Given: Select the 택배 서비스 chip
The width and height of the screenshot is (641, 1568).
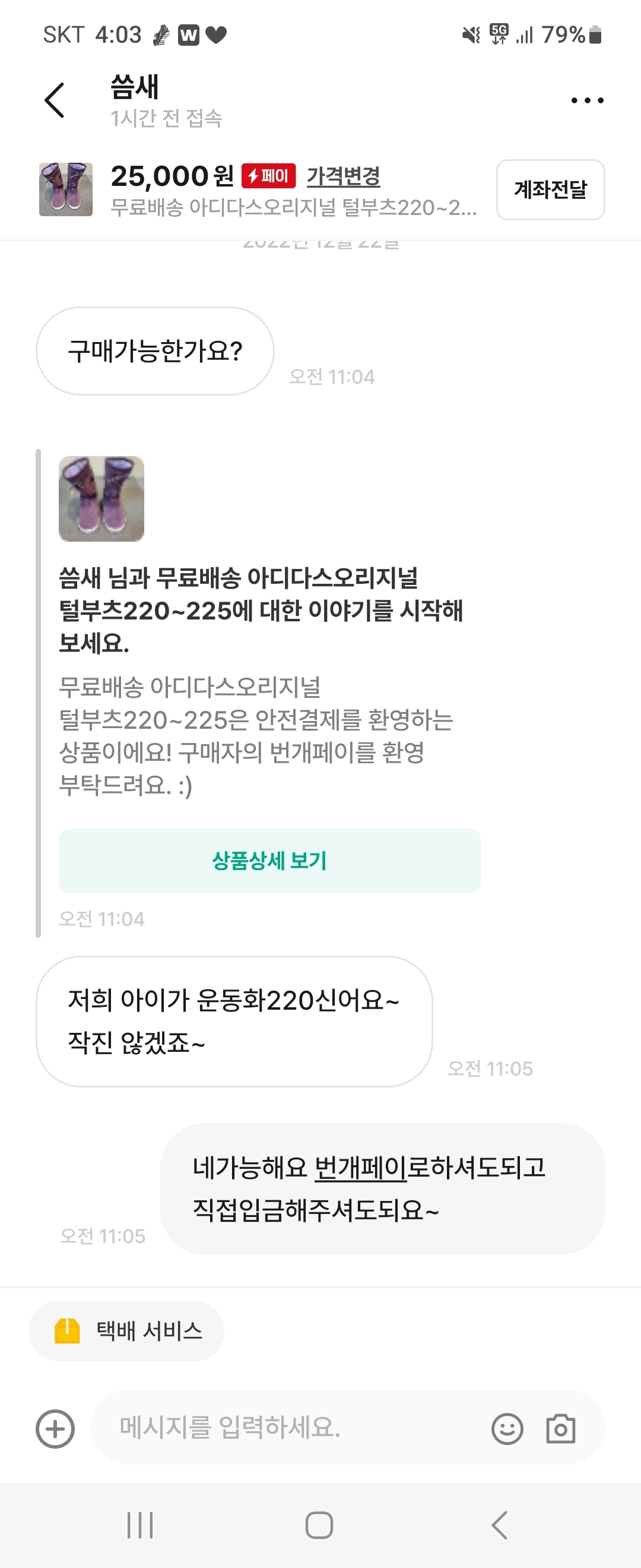Looking at the screenshot, I should 126,1330.
